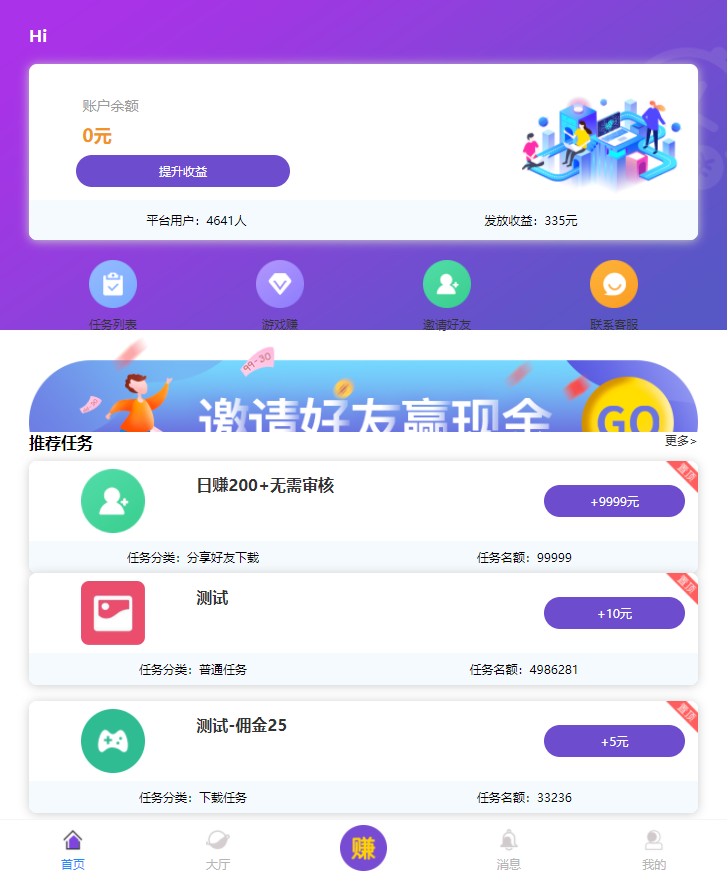Switch to the 消息 tab
Viewport: 727px width, 876px height.
[509, 849]
